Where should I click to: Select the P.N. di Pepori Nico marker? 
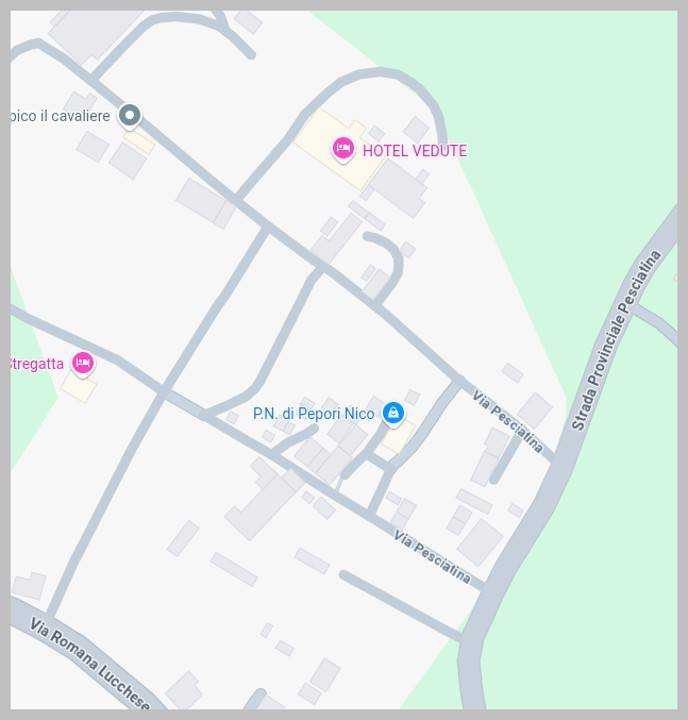point(393,412)
